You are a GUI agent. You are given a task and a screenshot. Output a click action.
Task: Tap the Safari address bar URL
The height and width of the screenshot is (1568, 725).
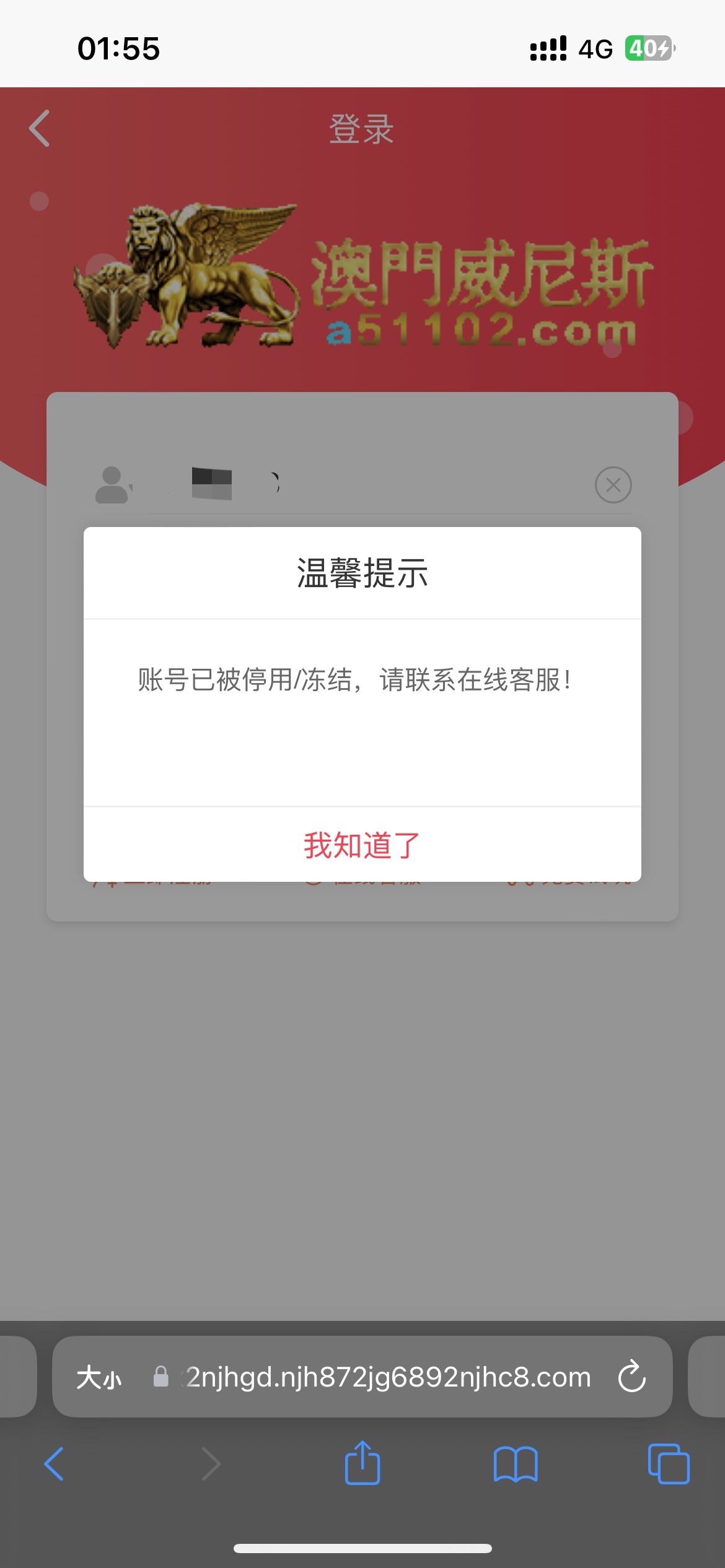pos(388,1377)
